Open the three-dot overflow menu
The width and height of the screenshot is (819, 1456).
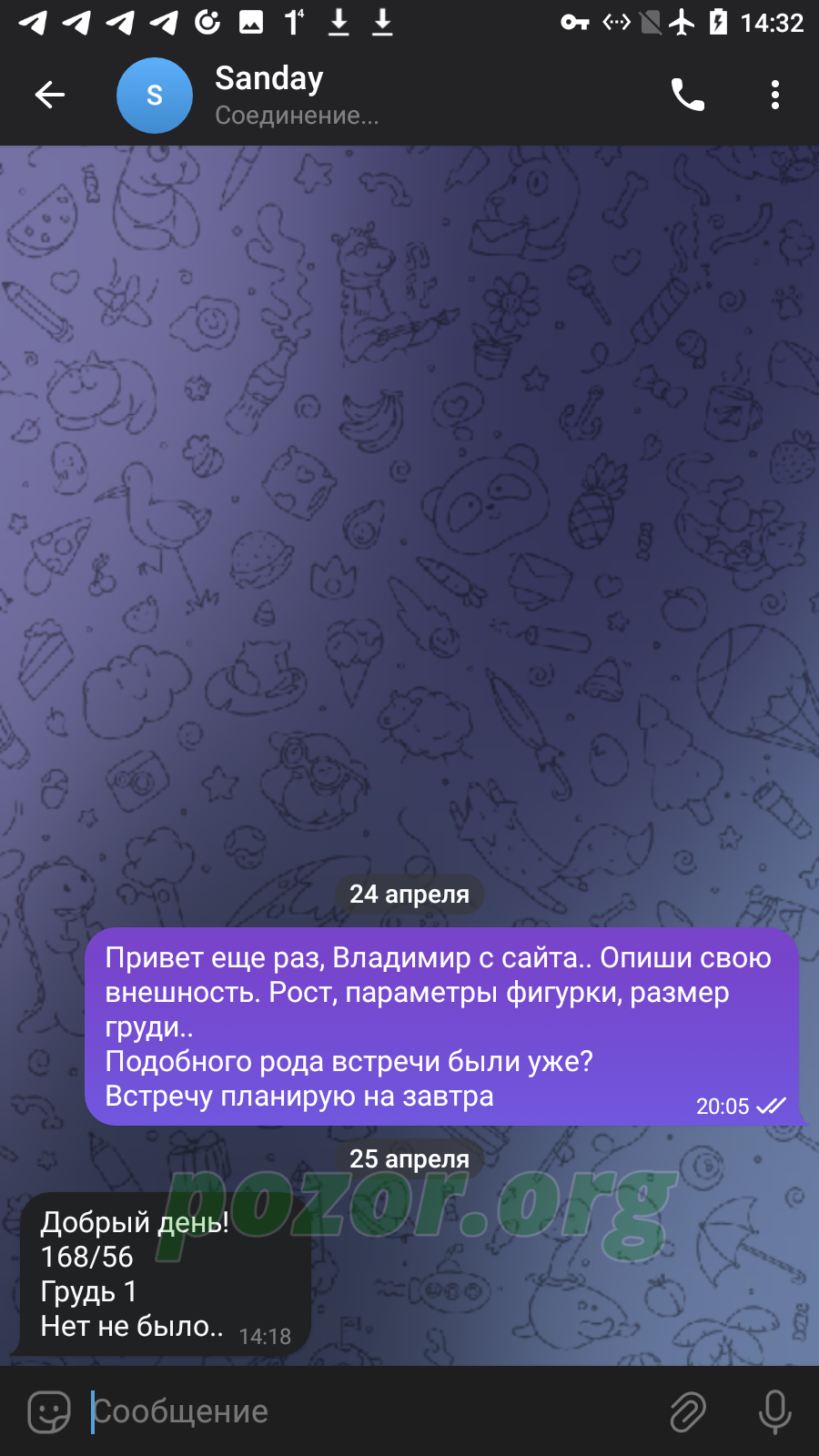[775, 95]
